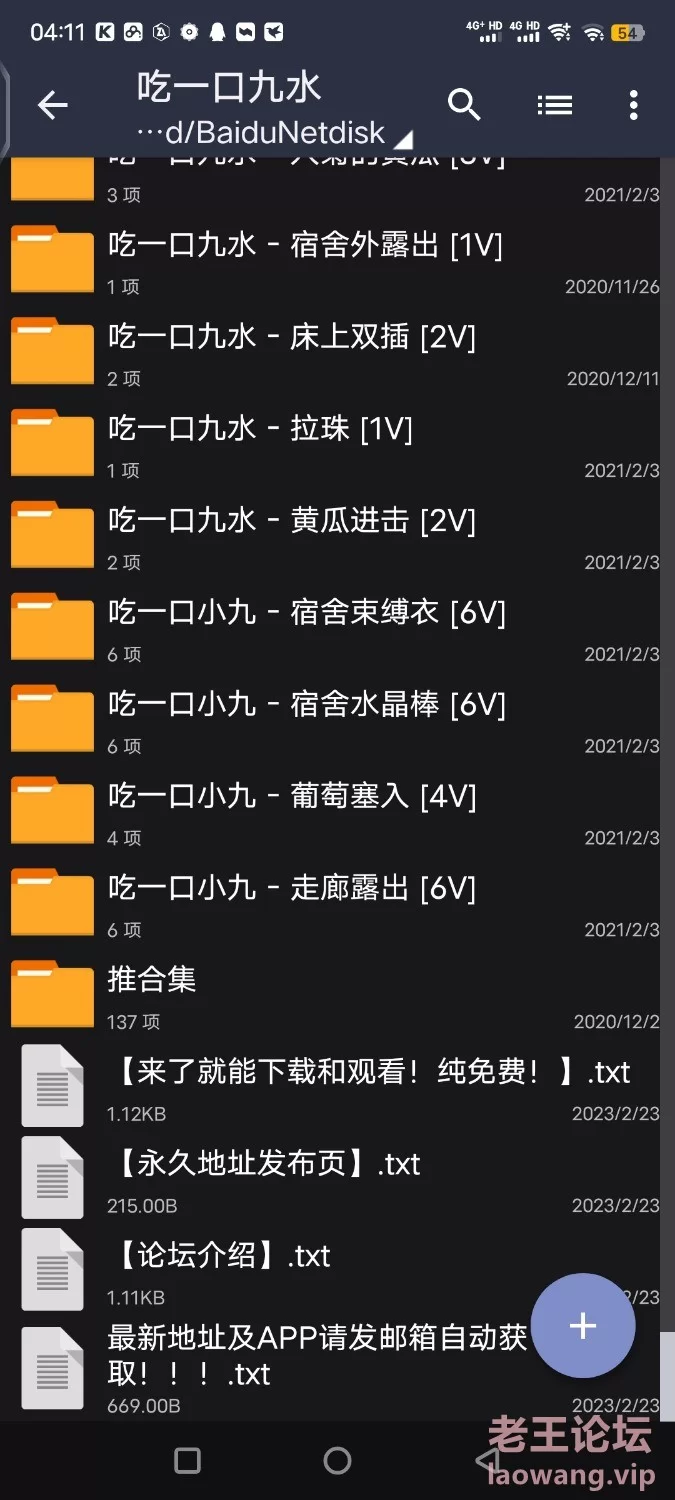Open the 推合集 folder
Viewport: 675px width, 1500px height.
point(150,980)
